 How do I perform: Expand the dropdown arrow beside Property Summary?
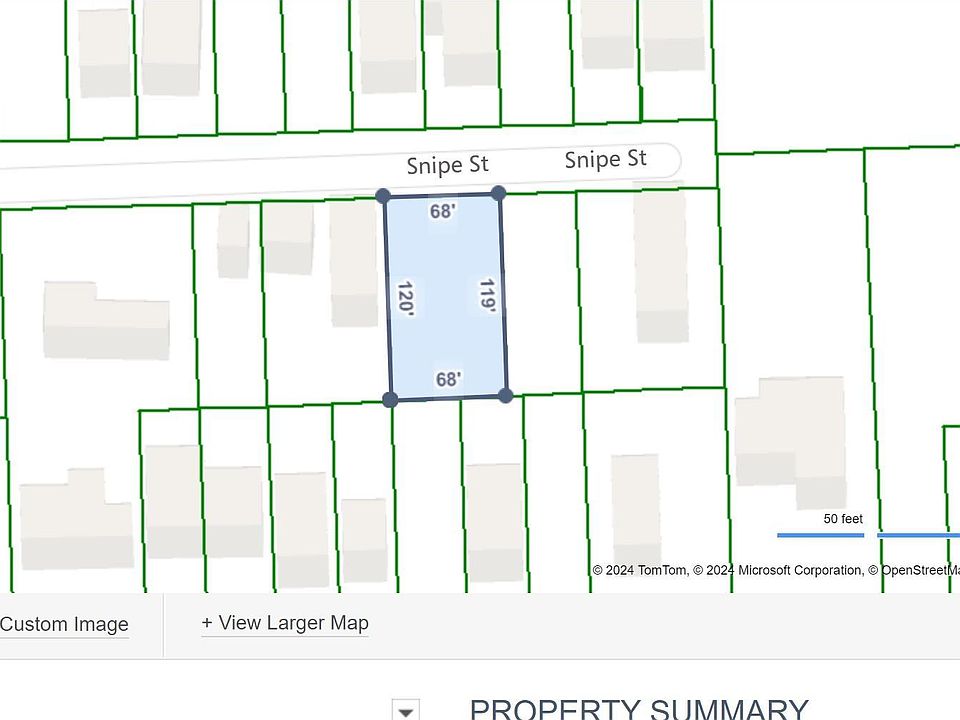[405, 711]
